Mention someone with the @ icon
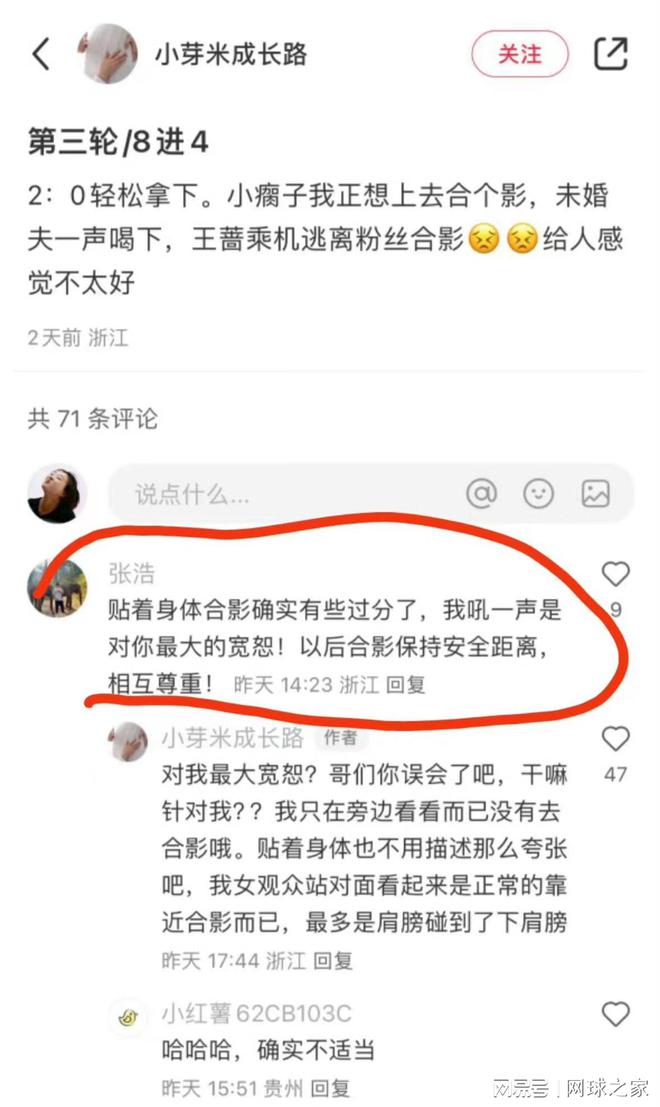The height and width of the screenshot is (1107, 660). [481, 493]
